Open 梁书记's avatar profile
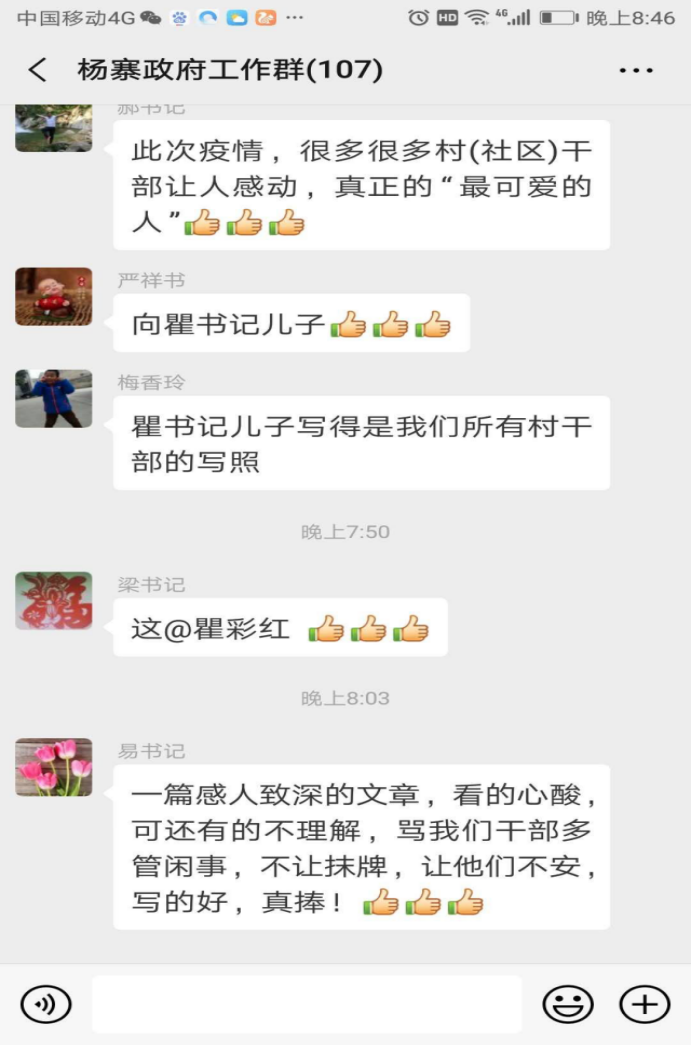Image resolution: width=692 pixels, height=1045 pixels. click(x=54, y=601)
